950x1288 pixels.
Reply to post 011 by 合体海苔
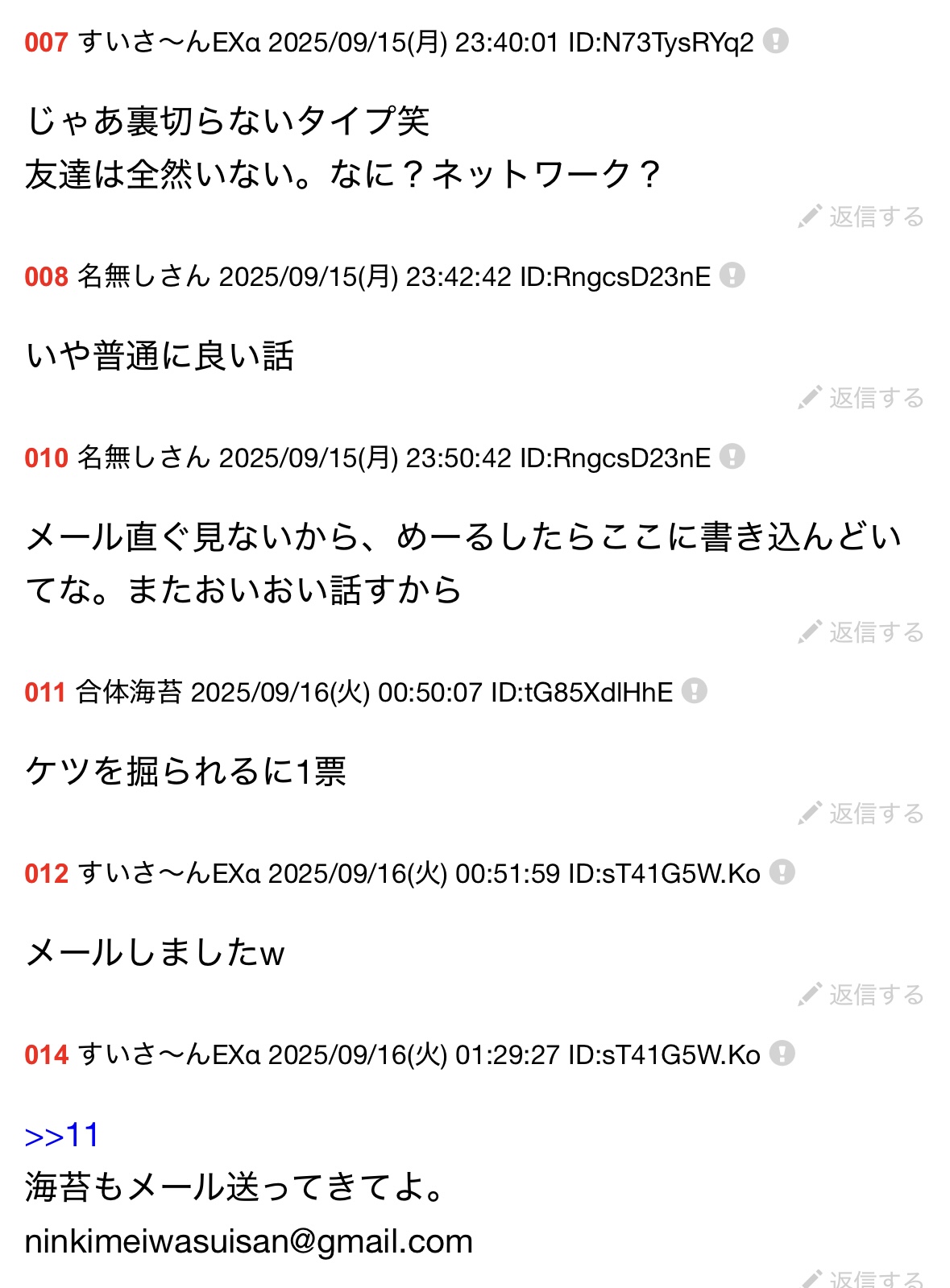[862, 814]
